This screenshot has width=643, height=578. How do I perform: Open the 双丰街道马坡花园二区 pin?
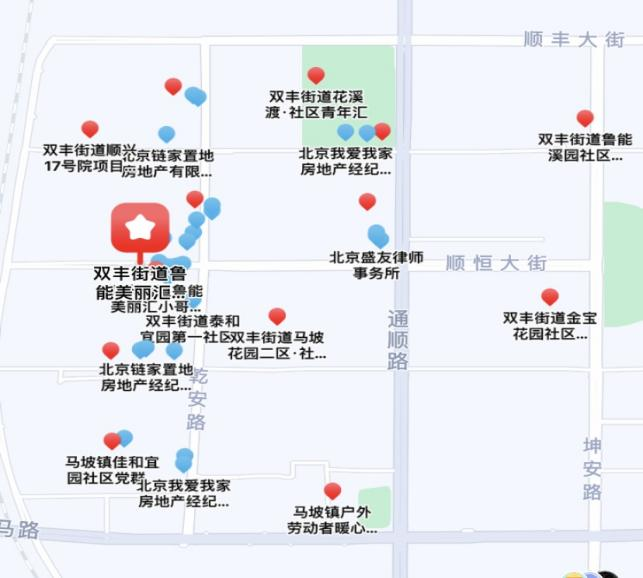click(277, 317)
